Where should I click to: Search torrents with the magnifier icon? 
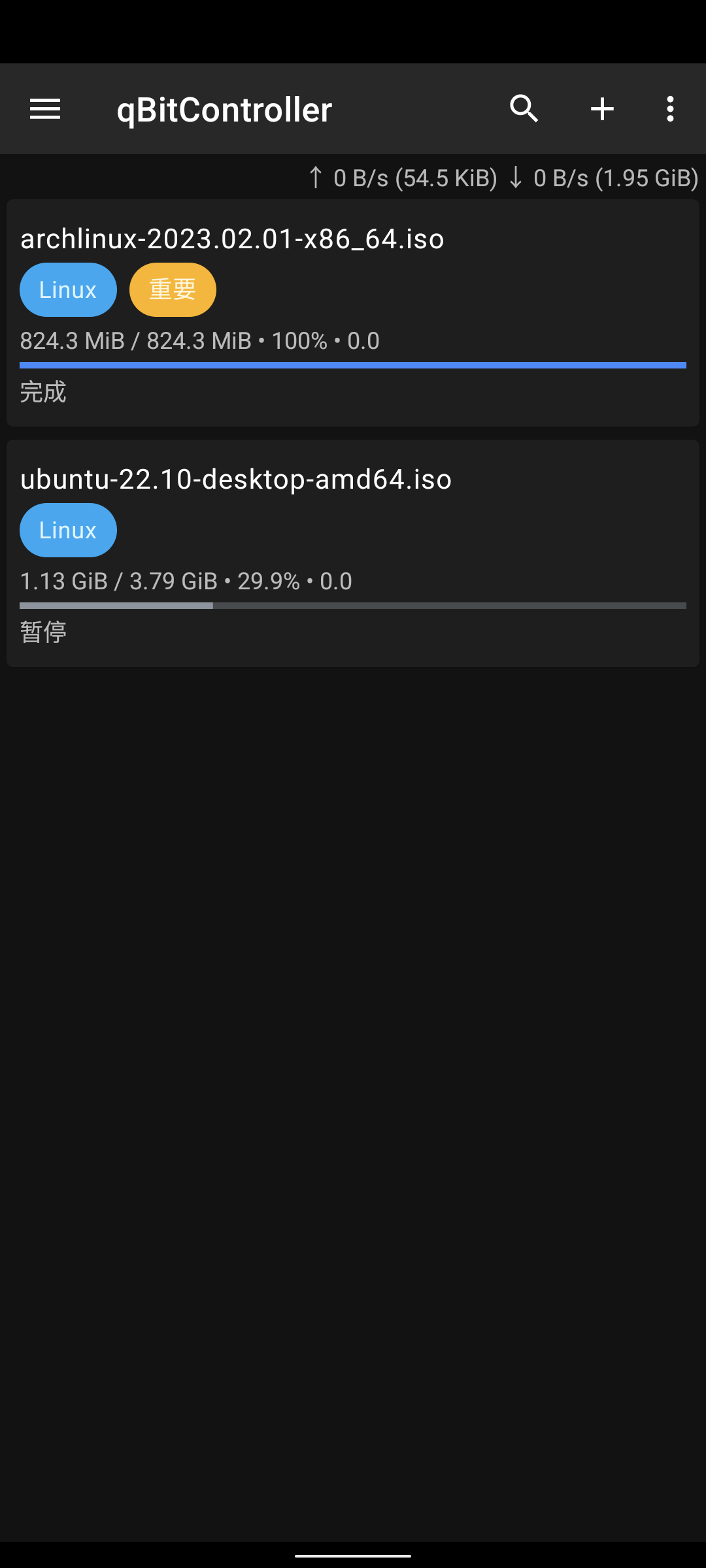point(524,109)
